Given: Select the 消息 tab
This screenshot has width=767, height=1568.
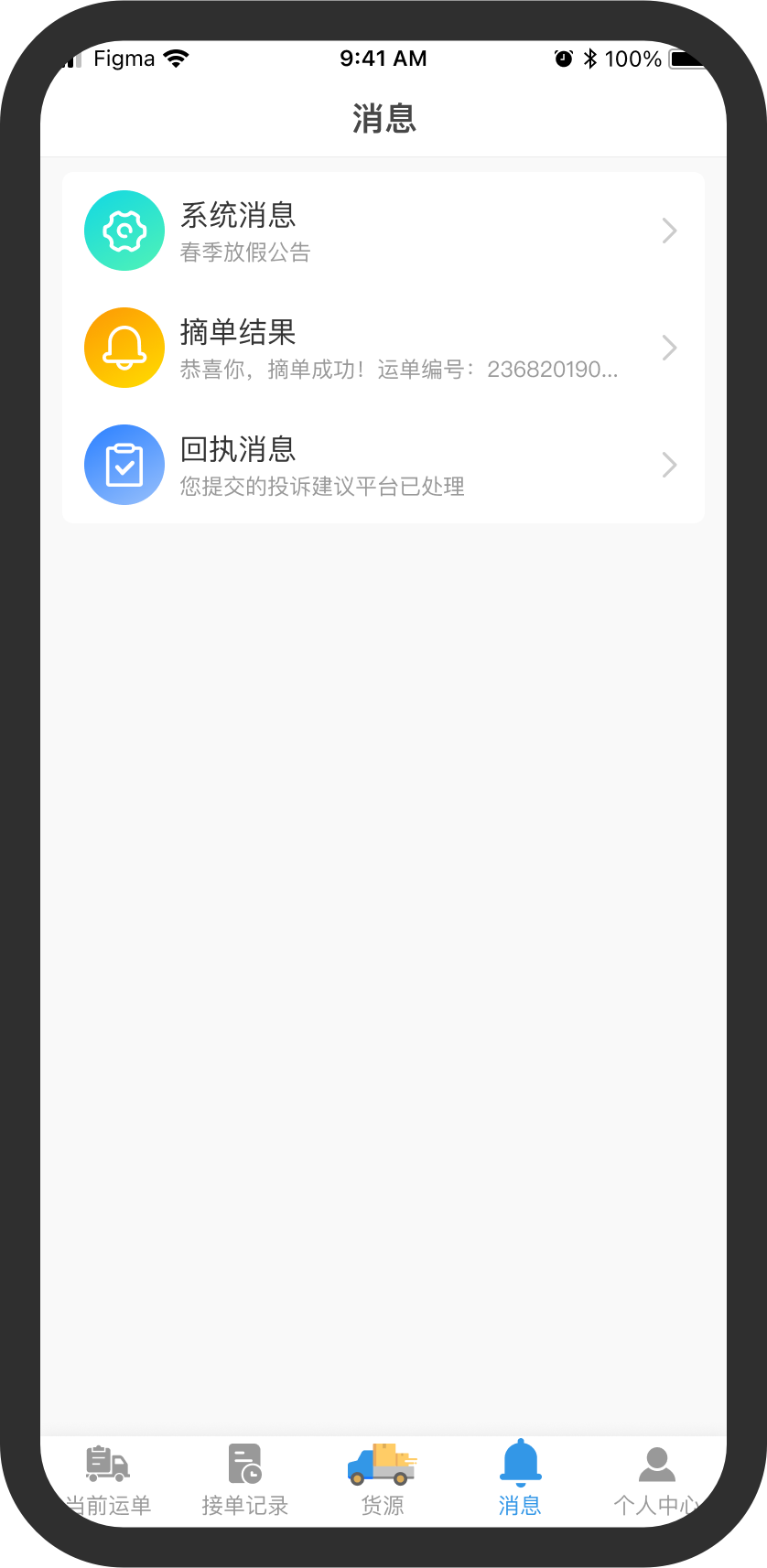Looking at the screenshot, I should 520,1480.
